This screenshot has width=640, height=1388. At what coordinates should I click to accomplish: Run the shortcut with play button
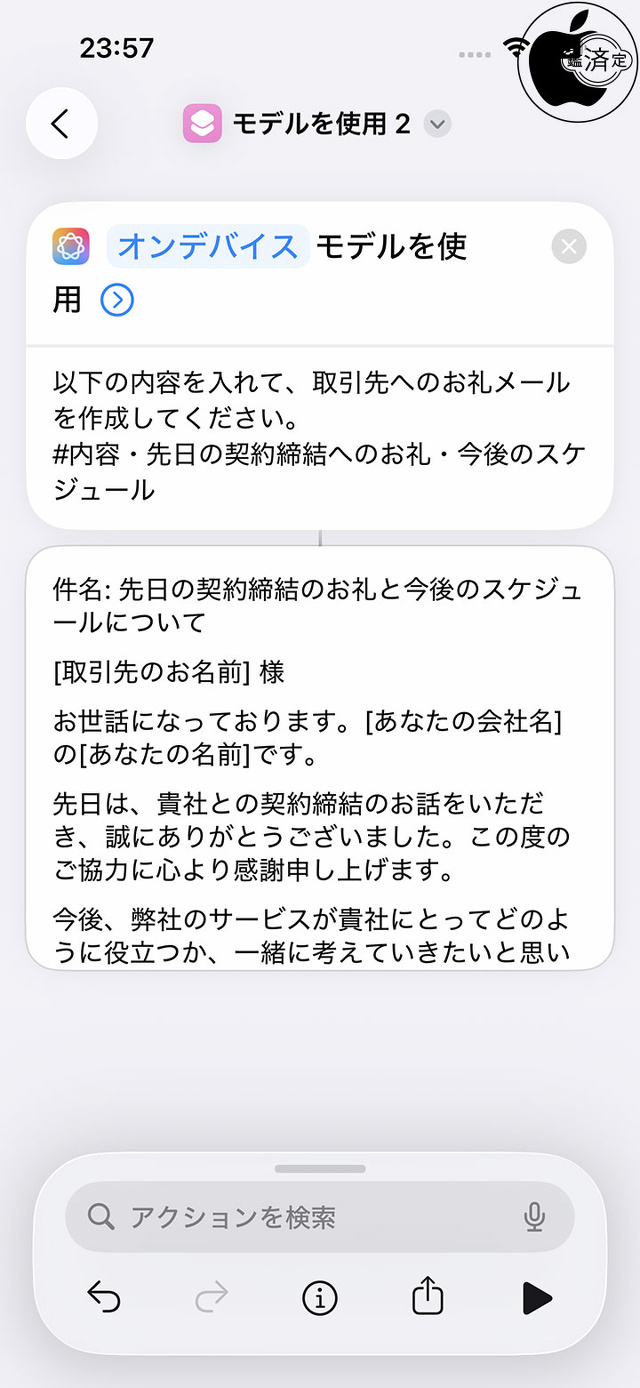coord(536,1298)
